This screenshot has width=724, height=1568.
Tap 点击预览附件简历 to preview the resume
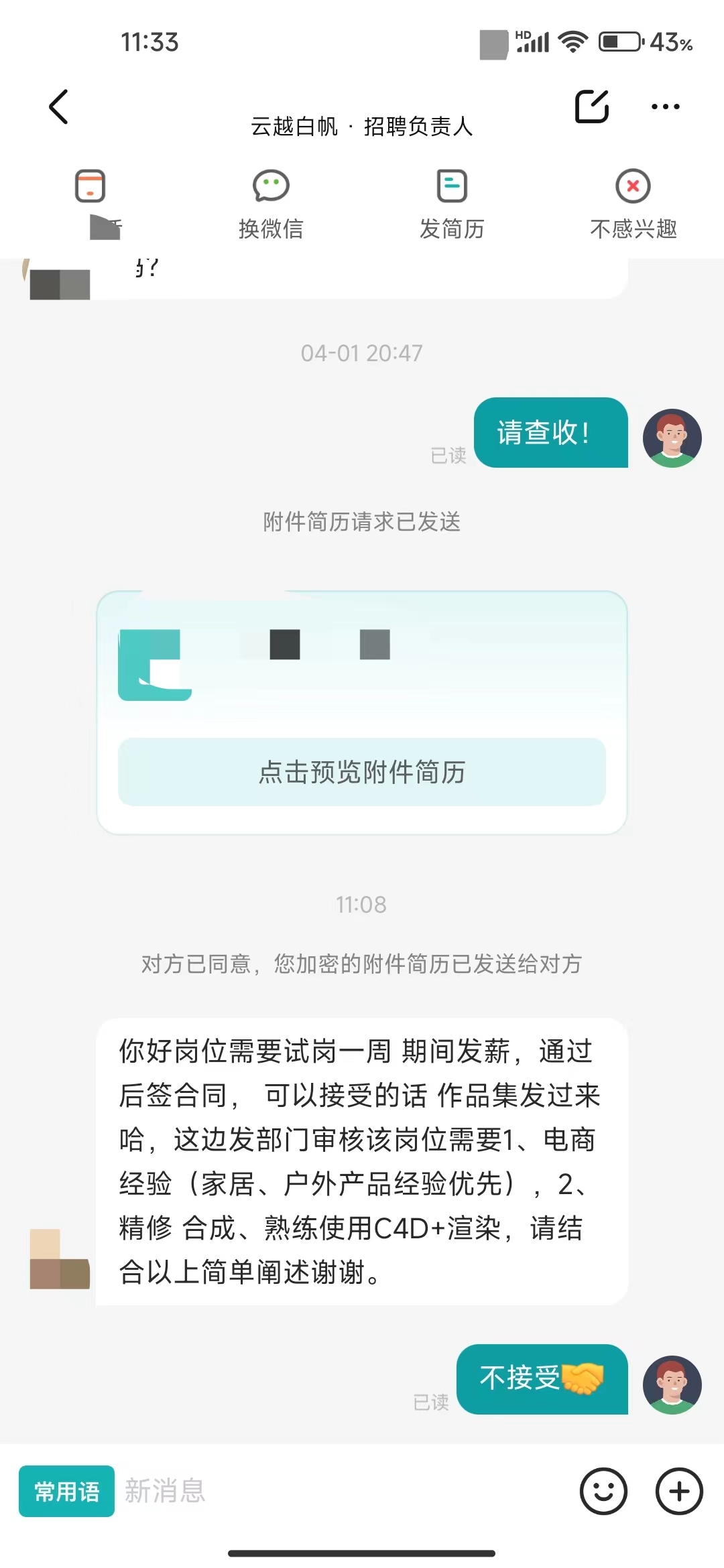pos(362,772)
